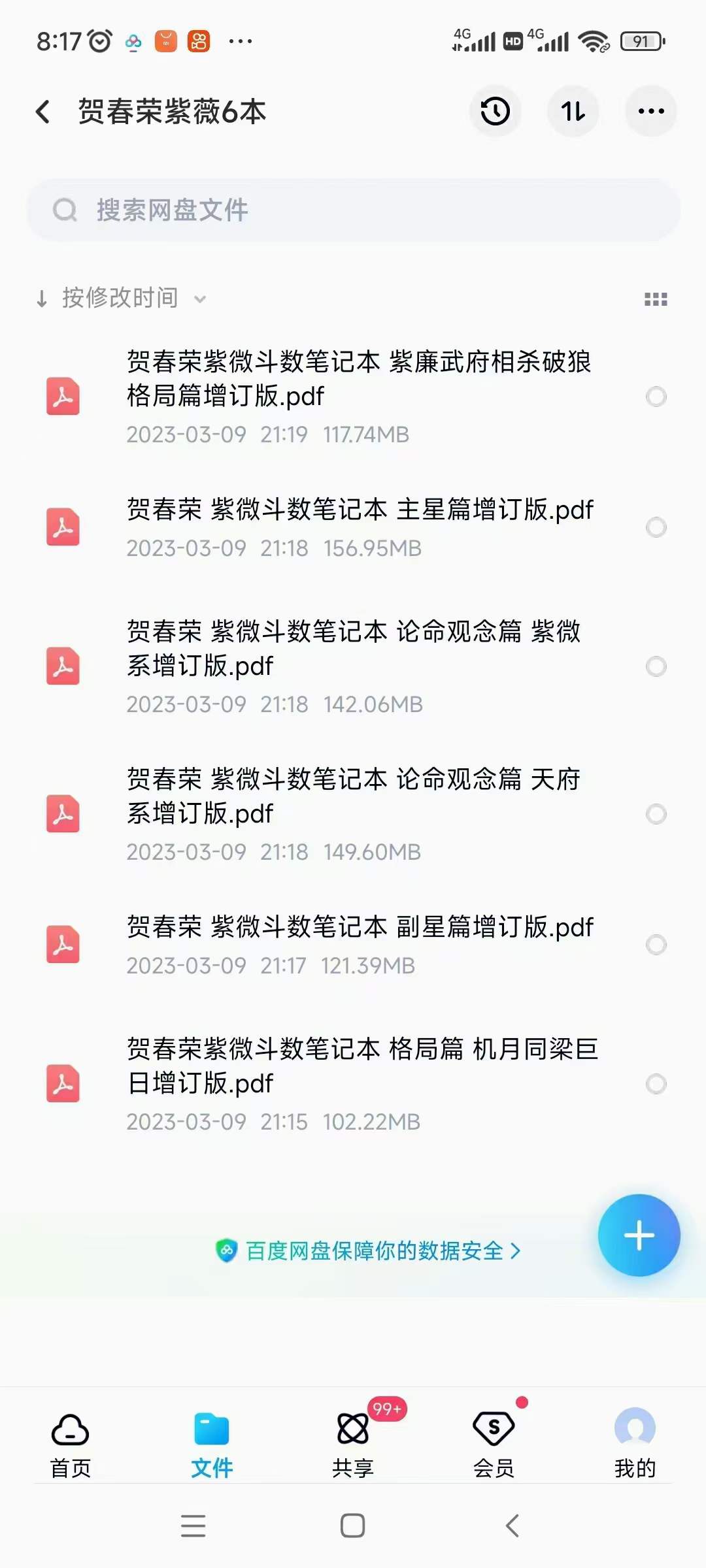Open the transfer history clock icon

click(495, 111)
